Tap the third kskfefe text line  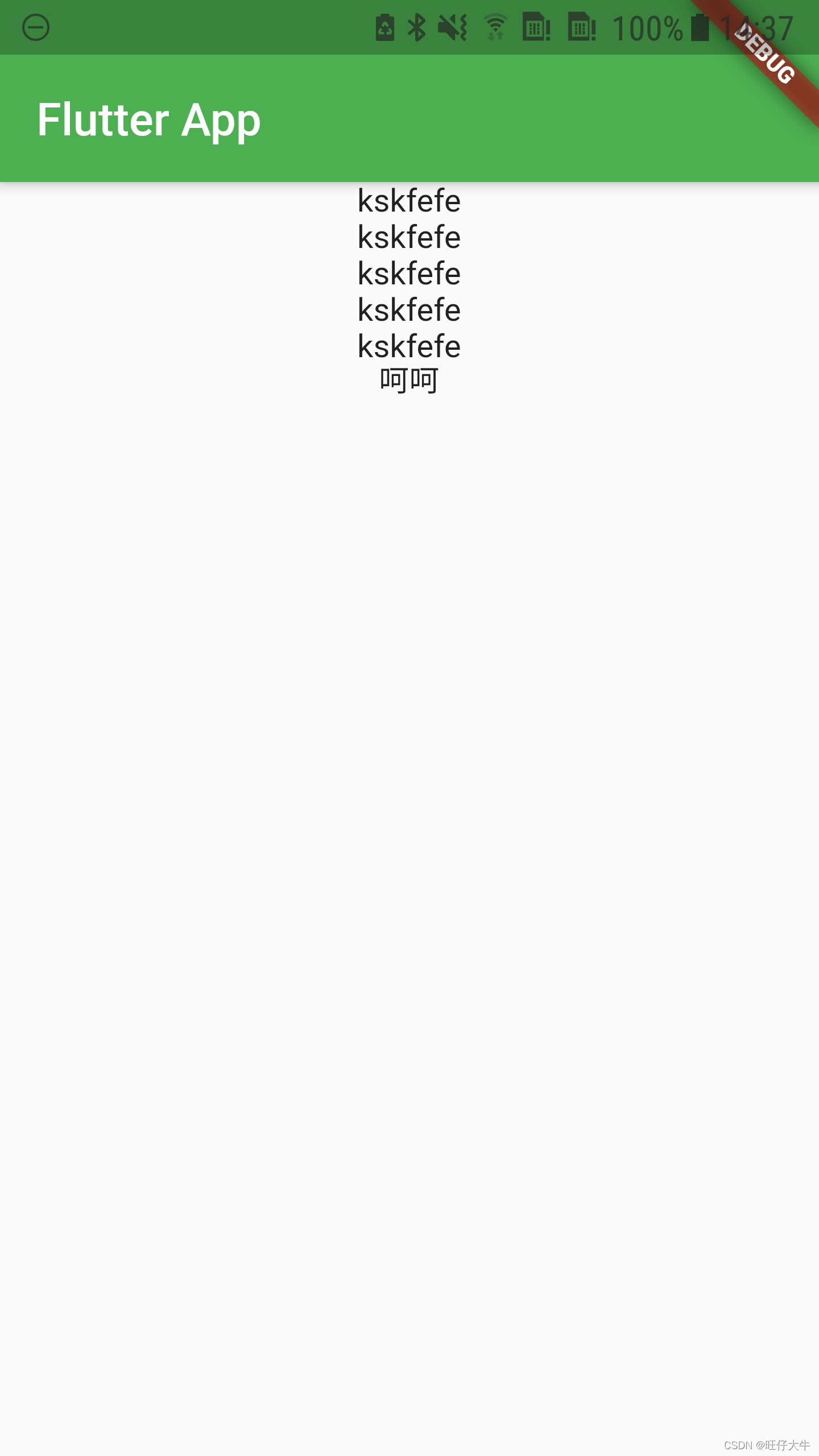coord(409,274)
